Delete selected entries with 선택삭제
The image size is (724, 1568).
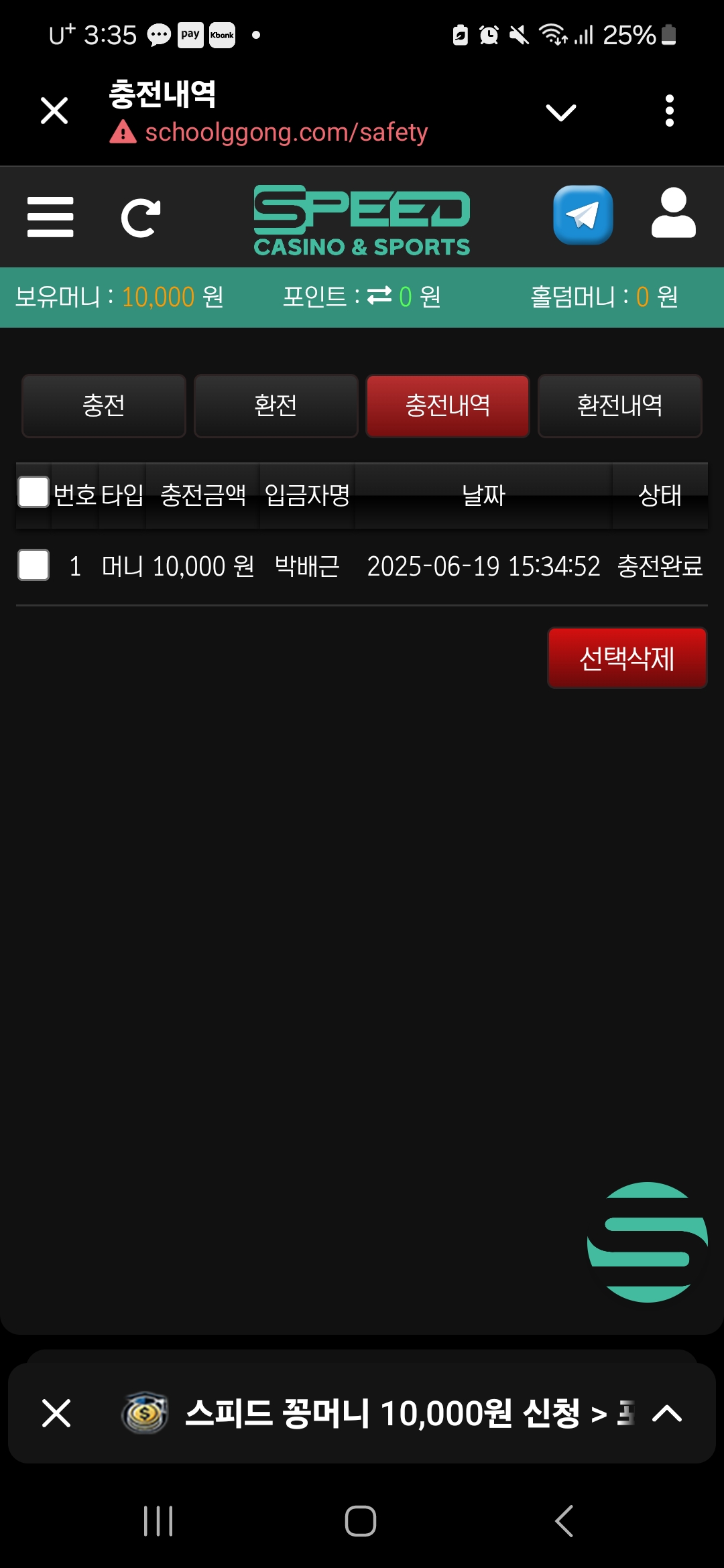[627, 657]
